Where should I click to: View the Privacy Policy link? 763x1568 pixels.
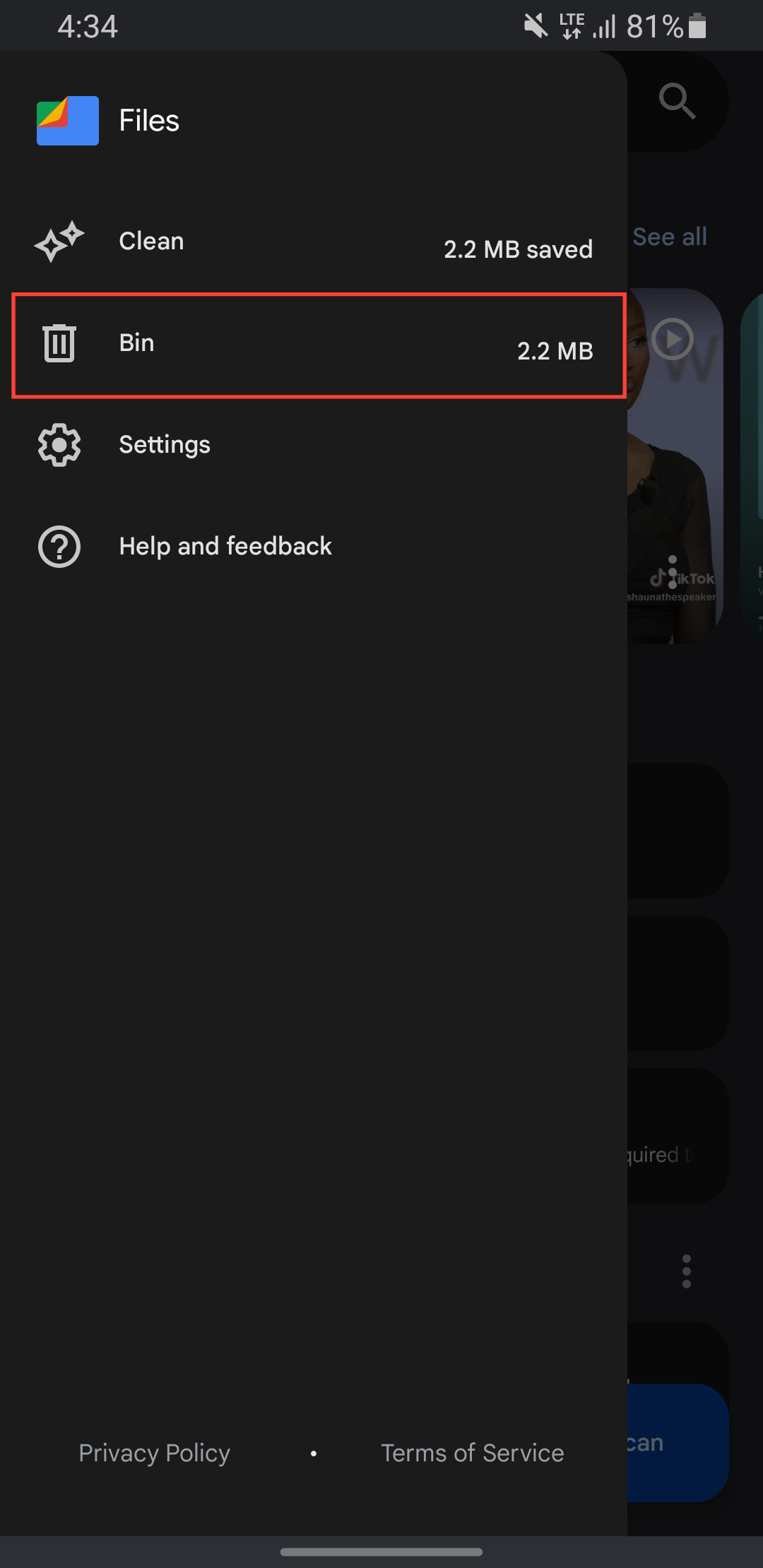point(154,1453)
